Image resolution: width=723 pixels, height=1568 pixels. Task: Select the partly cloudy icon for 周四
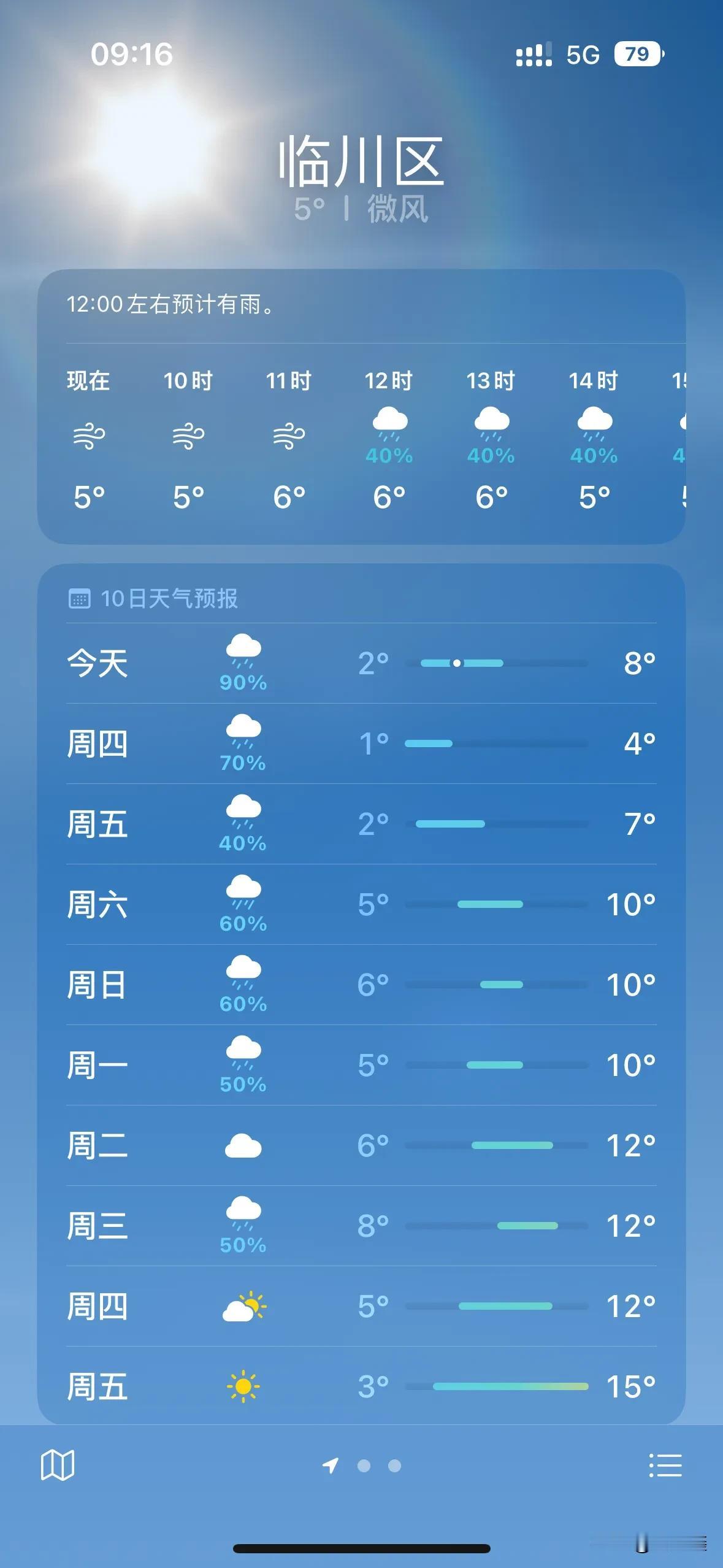[242, 1307]
